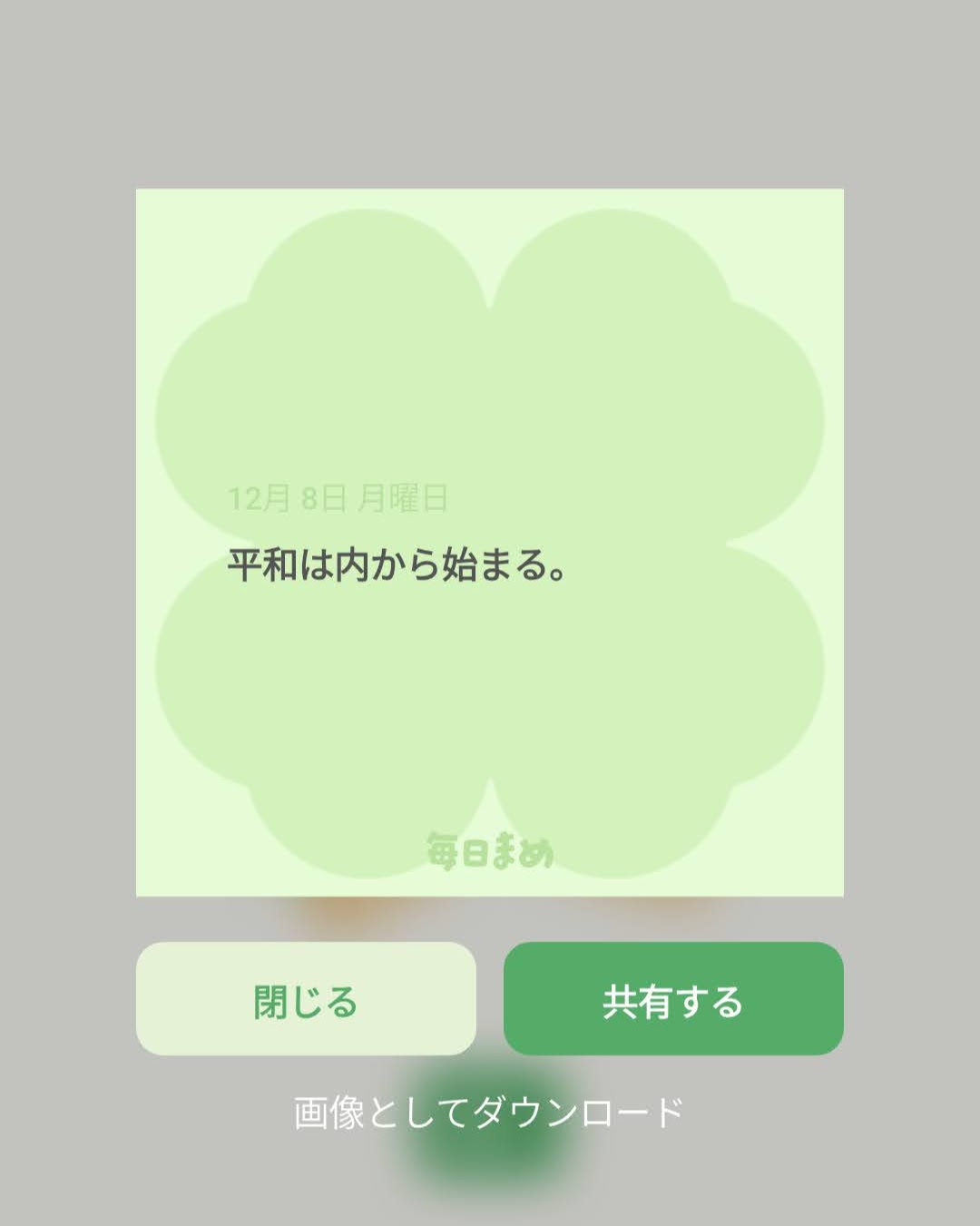Screen dimensions: 980x1226
Task: Download the card via 画像としてダウンロード
Action: (x=488, y=1113)
